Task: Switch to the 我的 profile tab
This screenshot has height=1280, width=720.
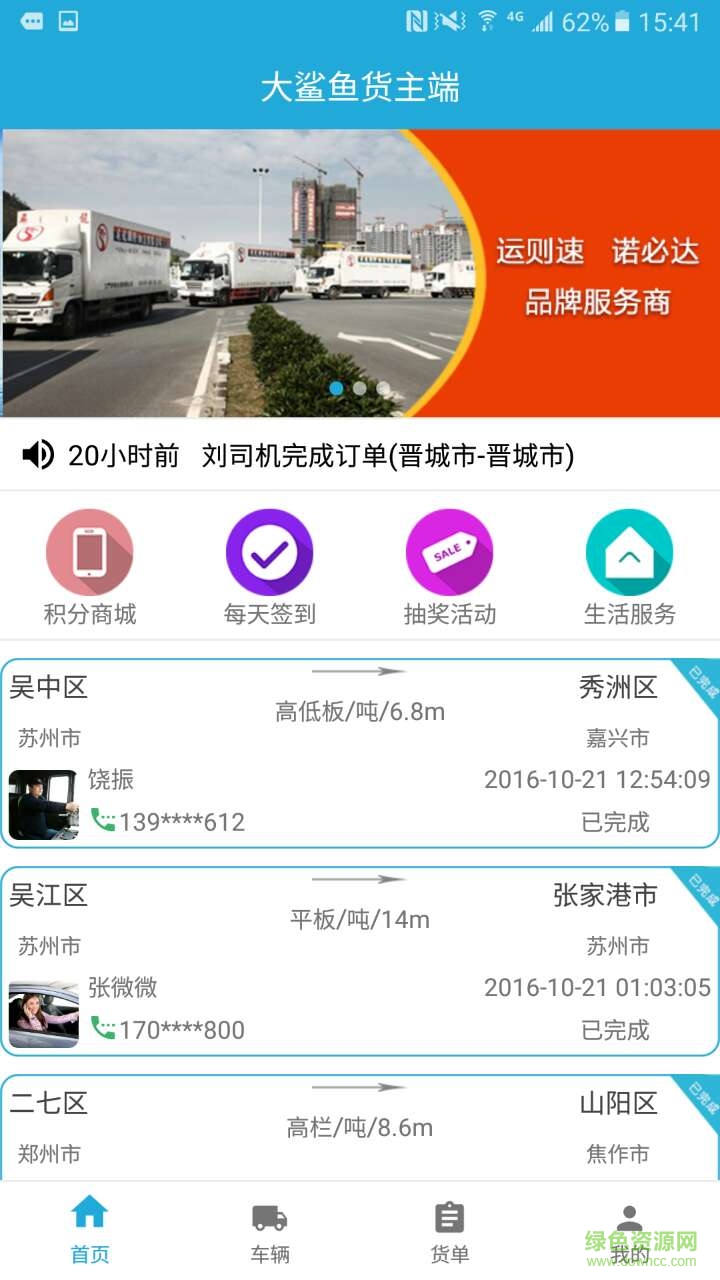Action: 629,1230
